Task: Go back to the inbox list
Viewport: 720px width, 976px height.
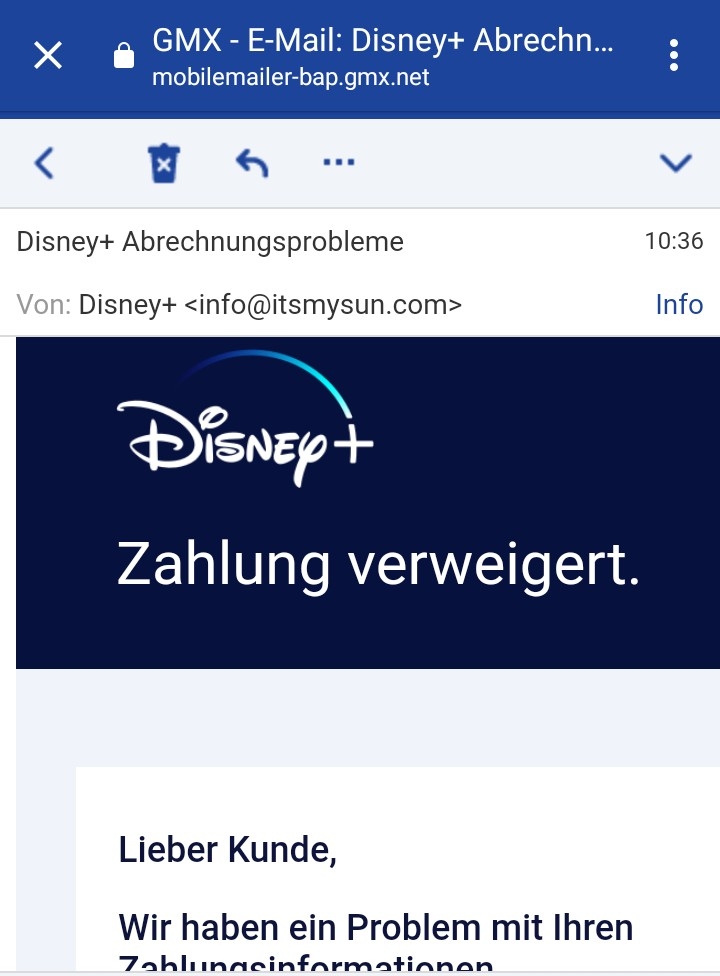Action: coord(44,162)
